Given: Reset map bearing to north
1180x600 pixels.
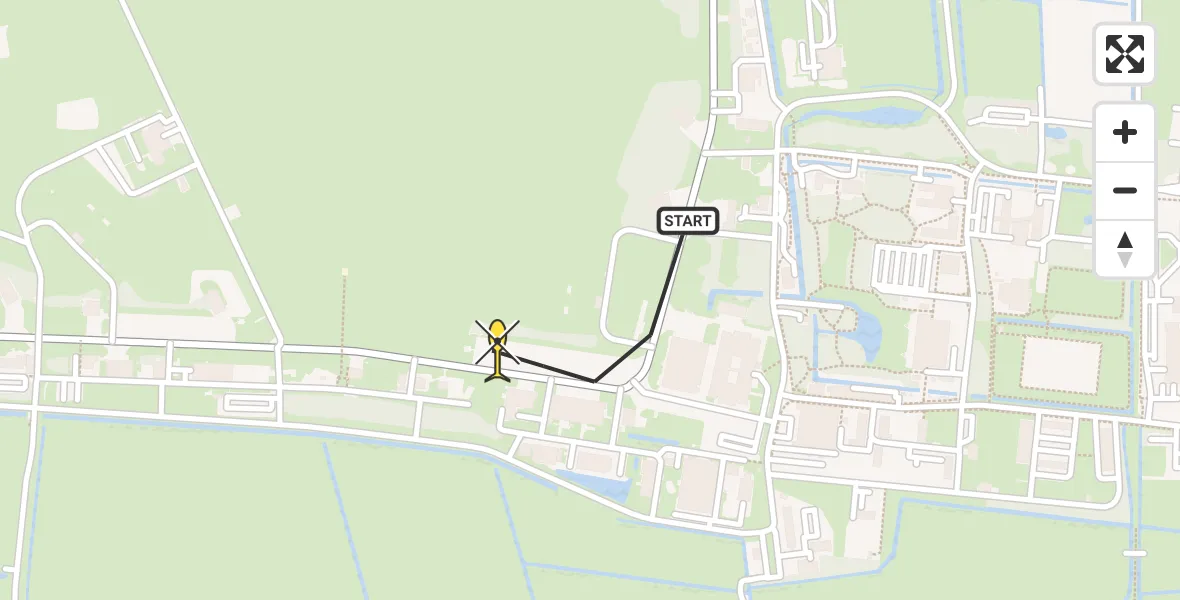Looking at the screenshot, I should click(x=1124, y=249).
